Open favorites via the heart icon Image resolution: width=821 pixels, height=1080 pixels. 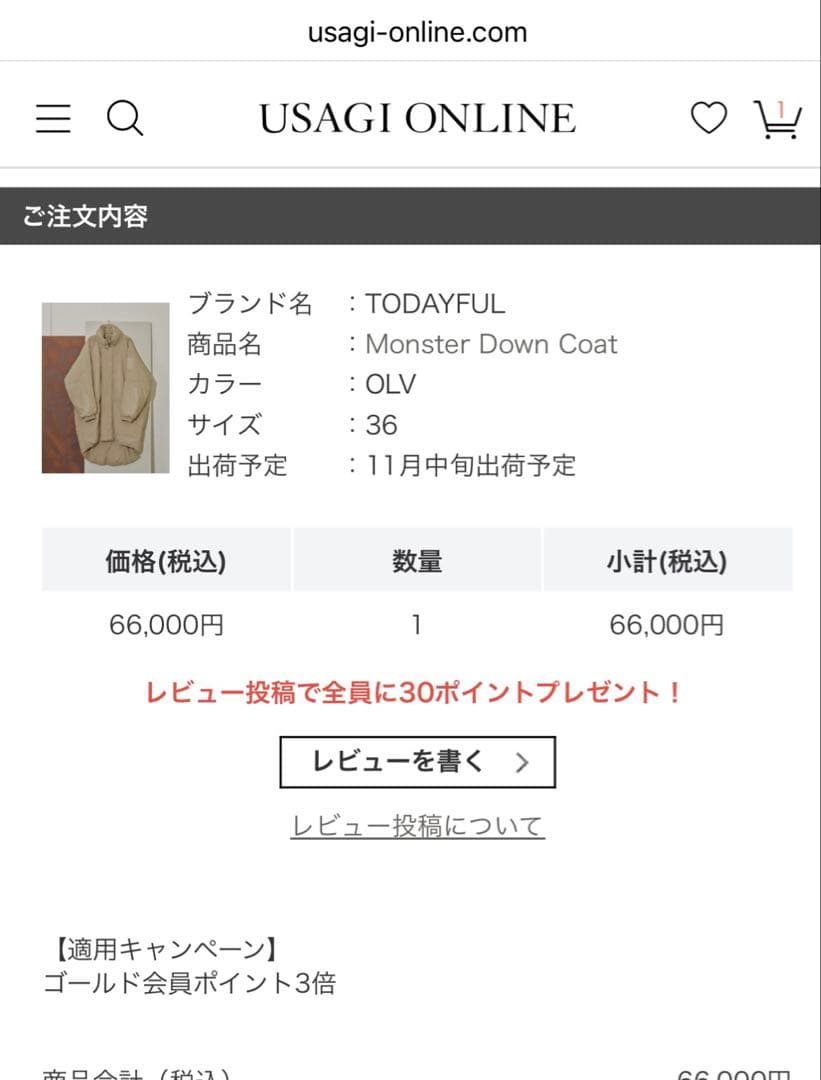[710, 118]
